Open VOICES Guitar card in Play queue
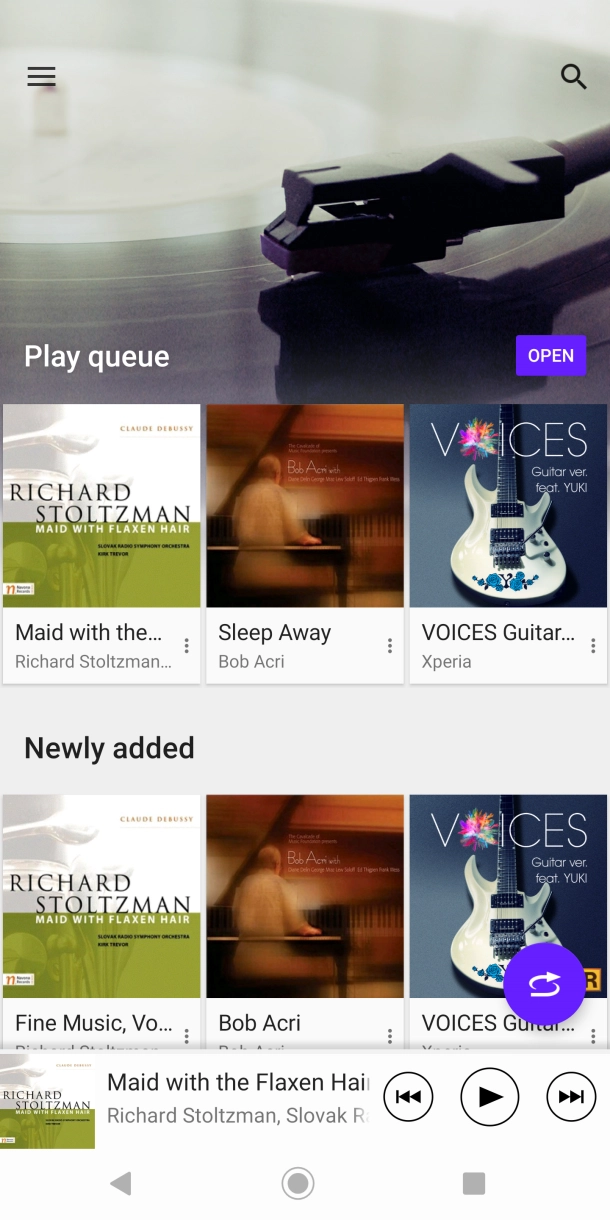The height and width of the screenshot is (1220, 610). point(508,506)
